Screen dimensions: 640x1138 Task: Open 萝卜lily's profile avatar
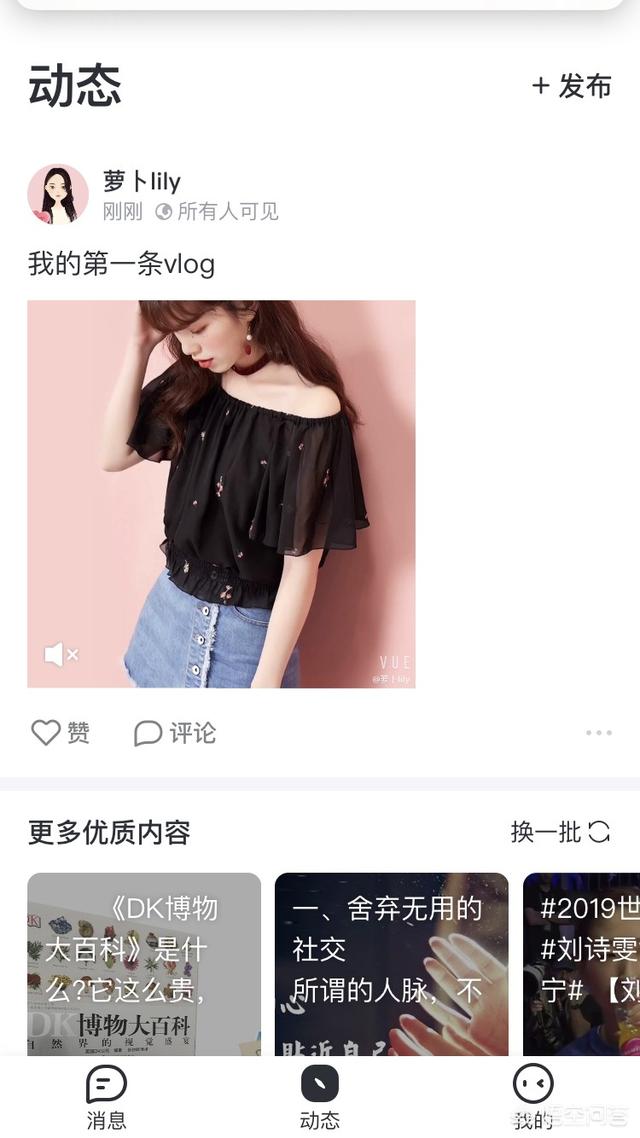coord(58,194)
